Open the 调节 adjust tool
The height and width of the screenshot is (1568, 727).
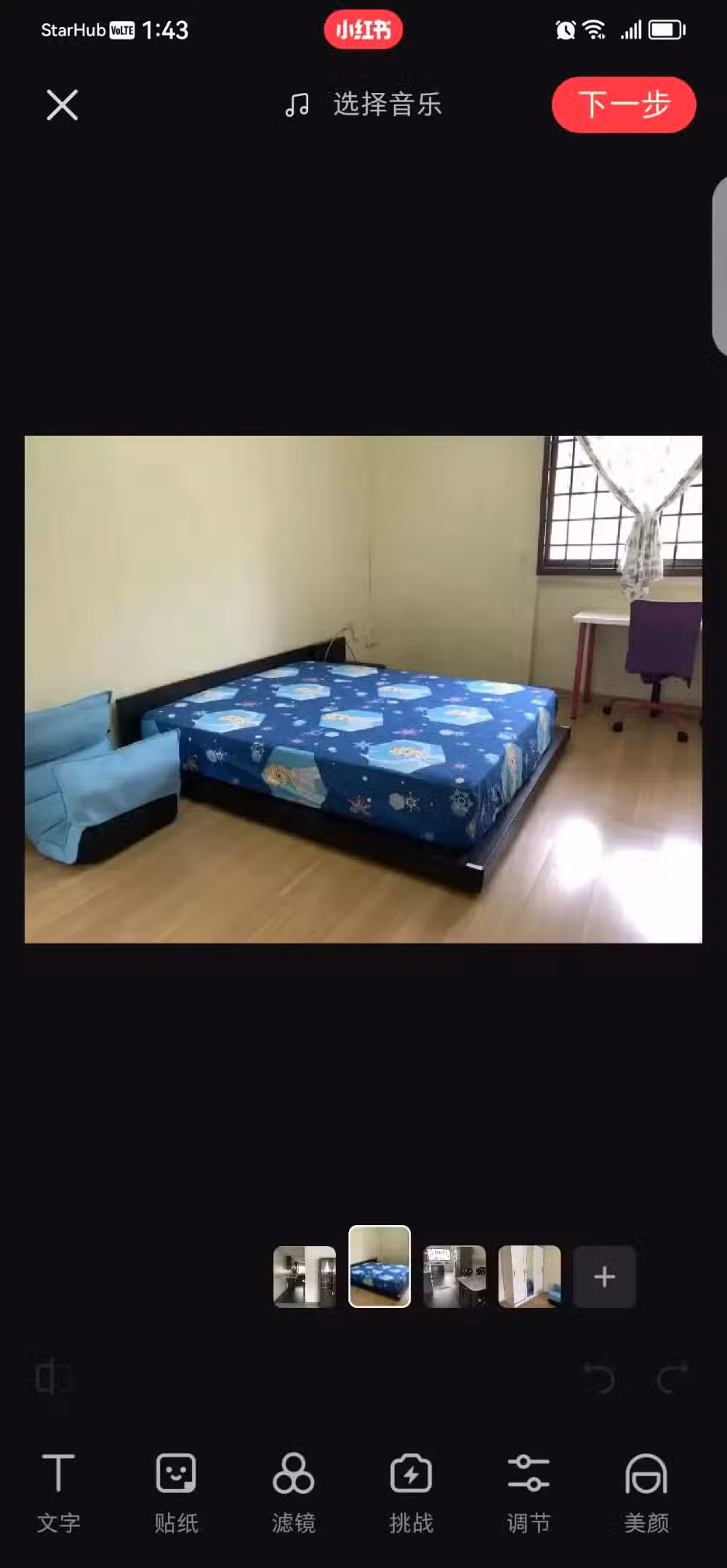(529, 1493)
